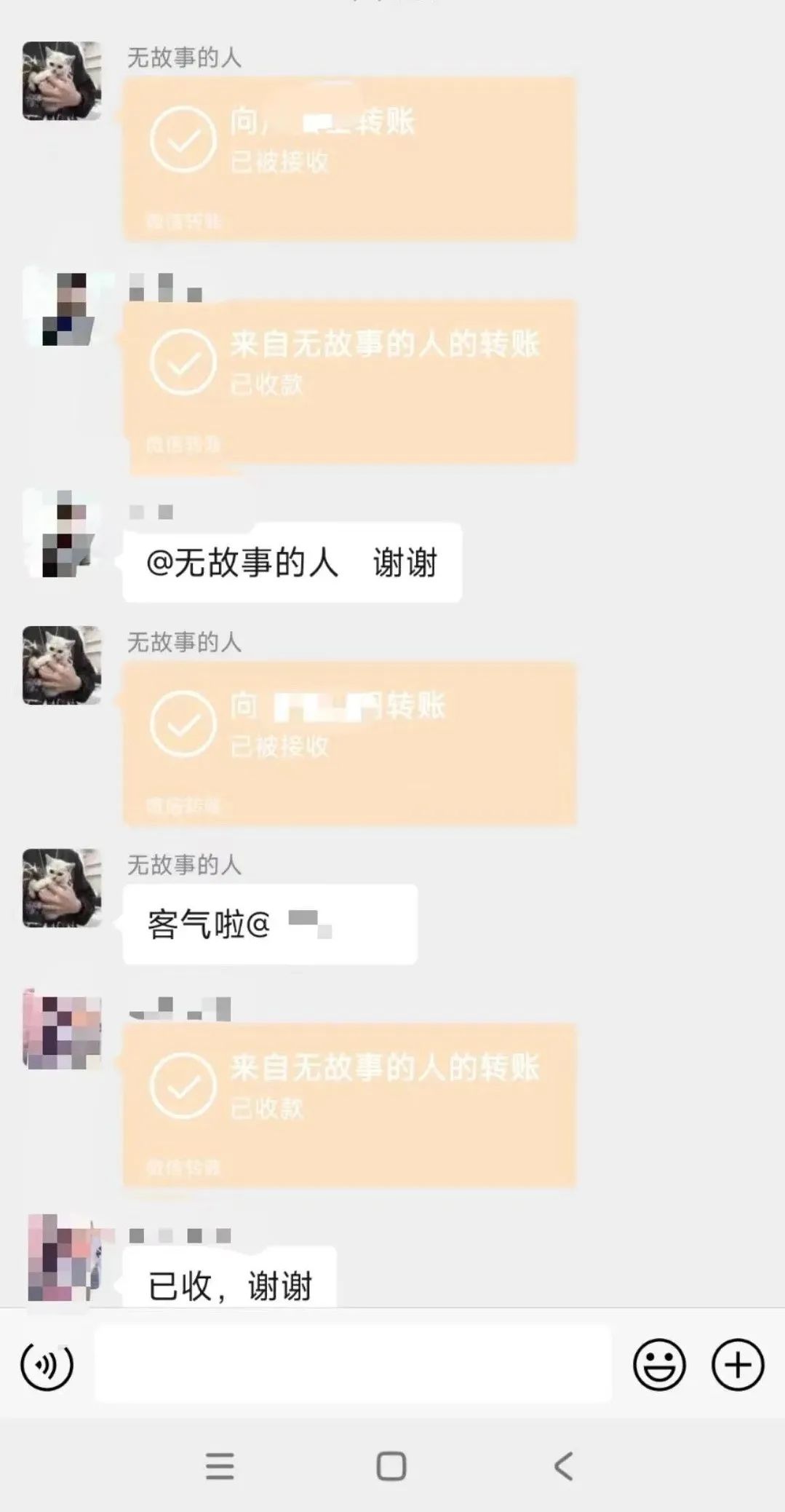Open the recent apps menu
The height and width of the screenshot is (1512, 785).
pos(220,1466)
